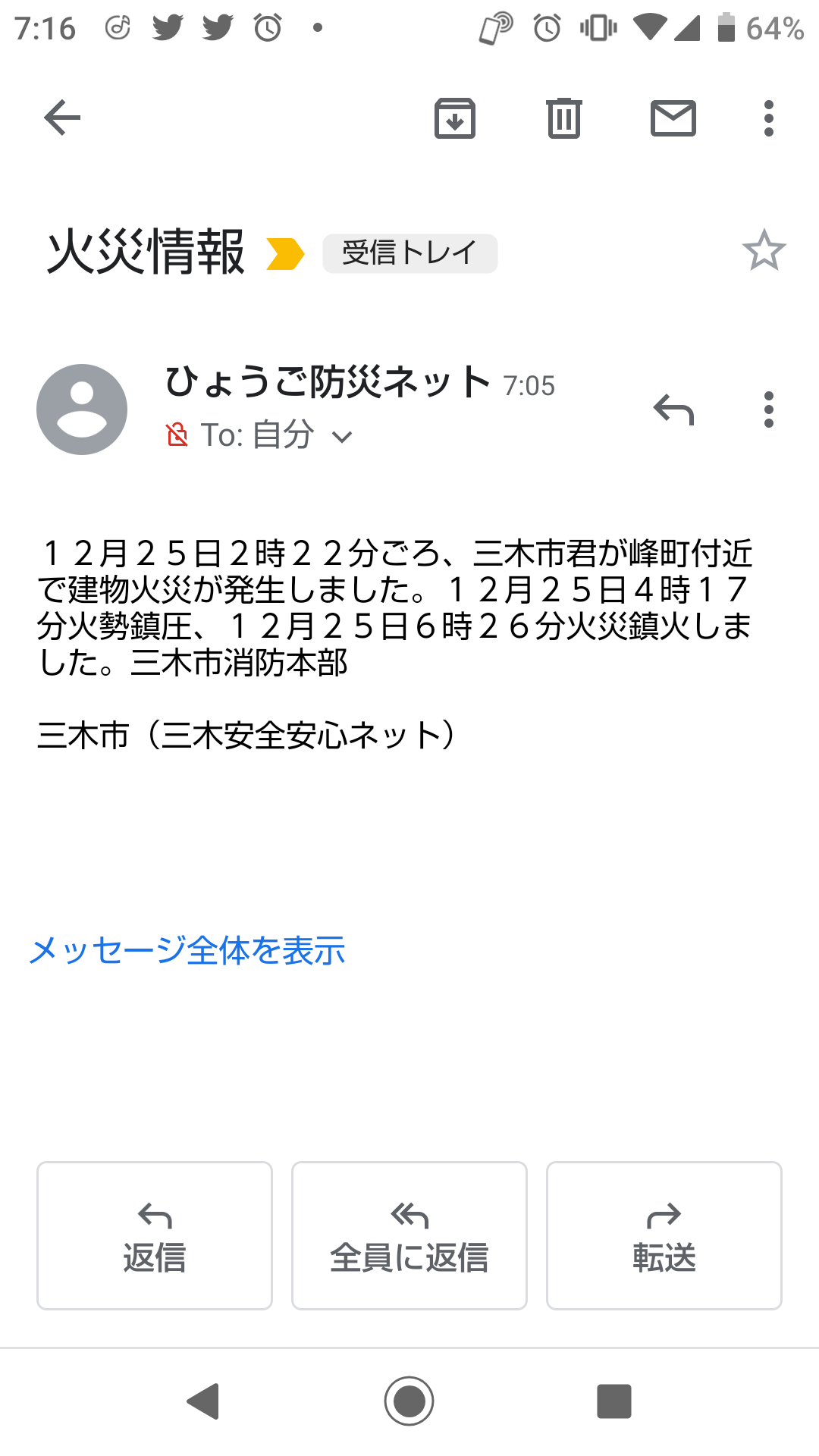Screen dimensions: 819x1456
Task: Mark this email as unread
Action: (673, 118)
